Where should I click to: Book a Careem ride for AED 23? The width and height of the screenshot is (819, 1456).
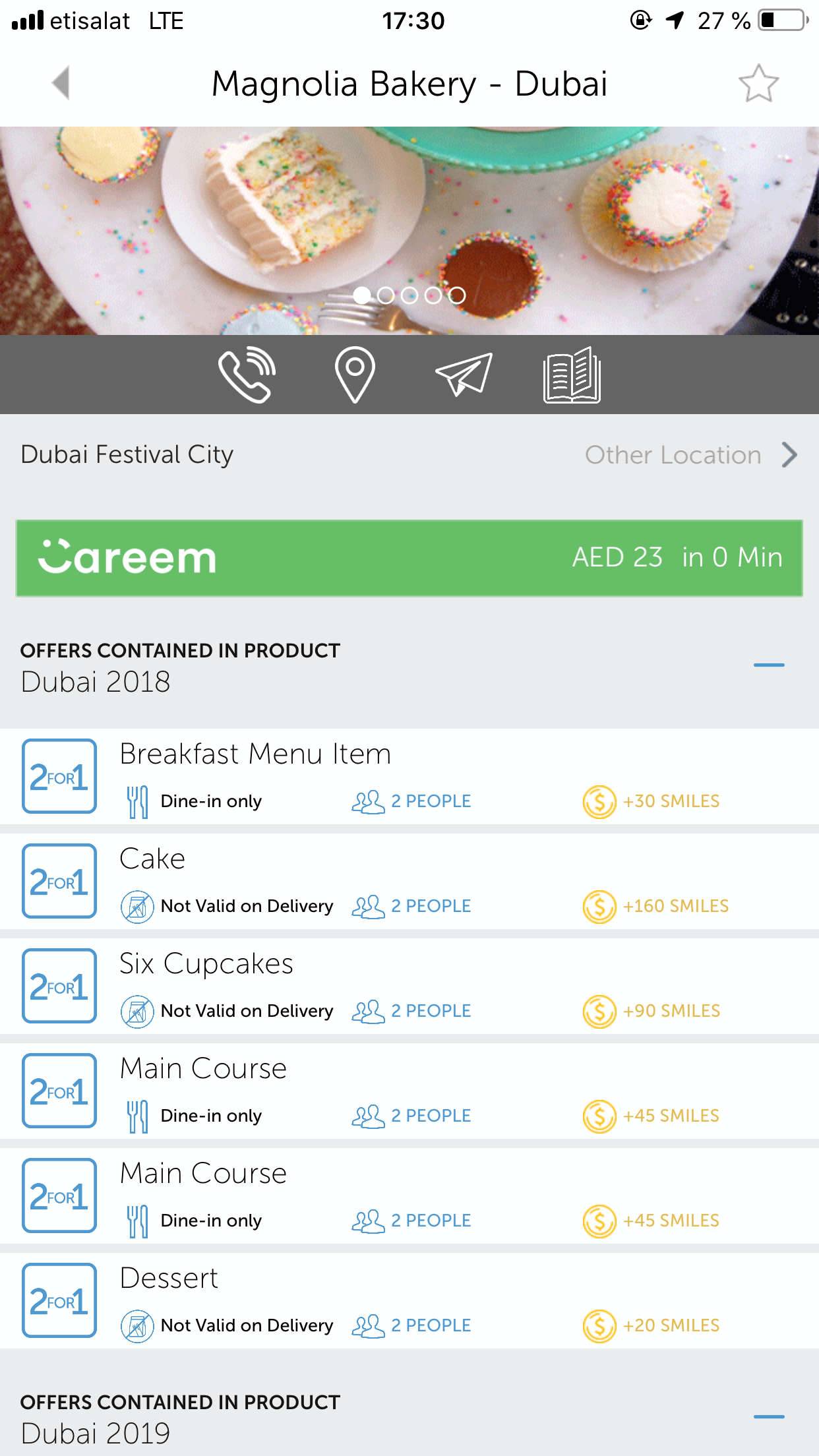click(x=409, y=558)
